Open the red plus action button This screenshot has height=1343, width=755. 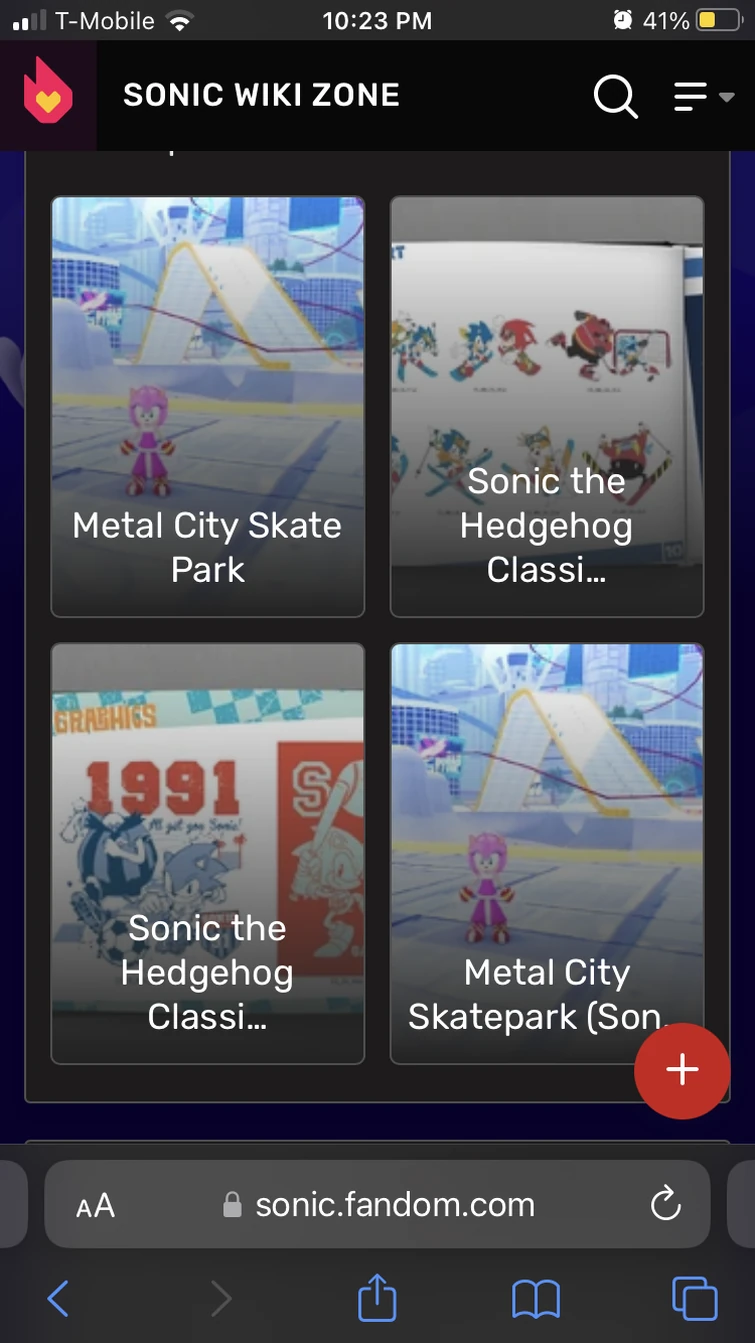tap(682, 1069)
